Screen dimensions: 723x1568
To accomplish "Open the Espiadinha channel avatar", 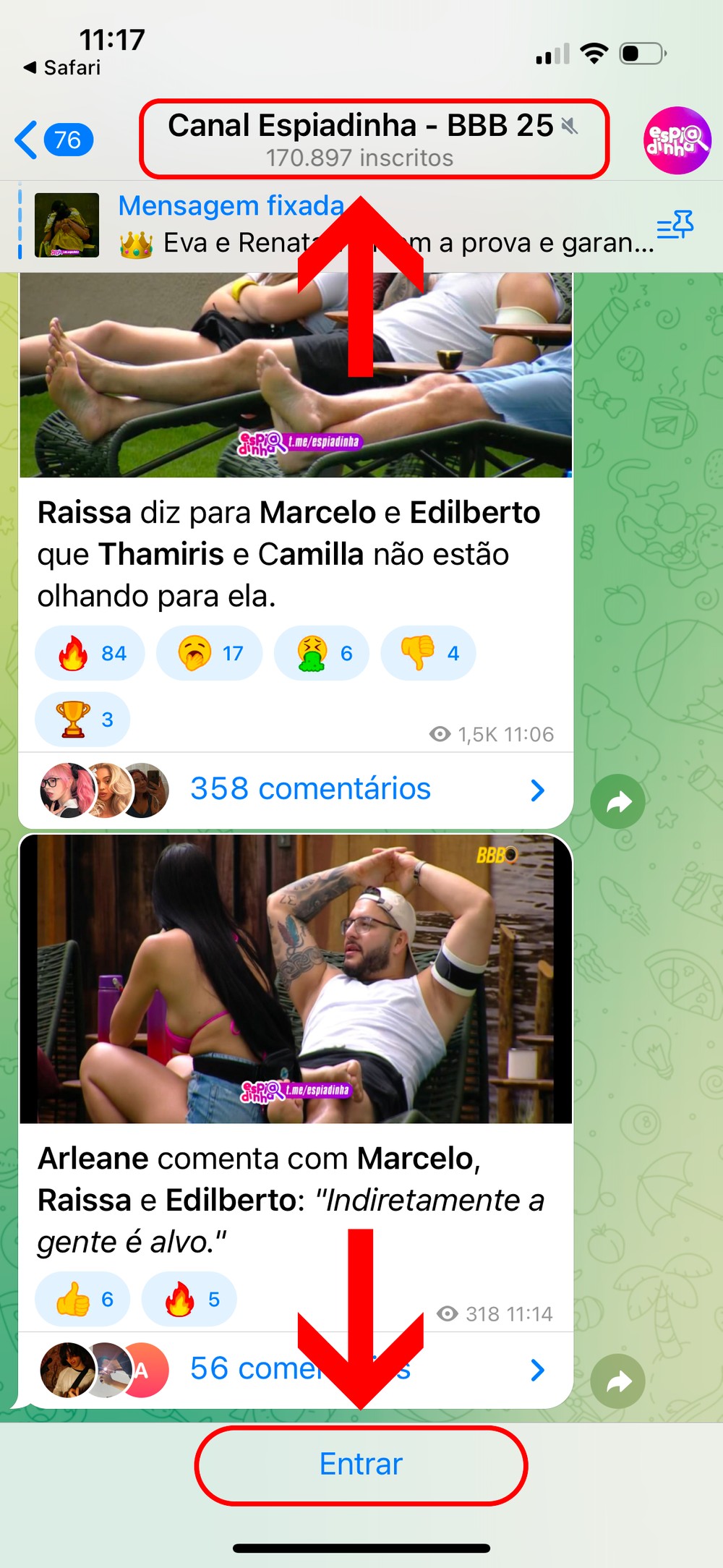I will (677, 140).
